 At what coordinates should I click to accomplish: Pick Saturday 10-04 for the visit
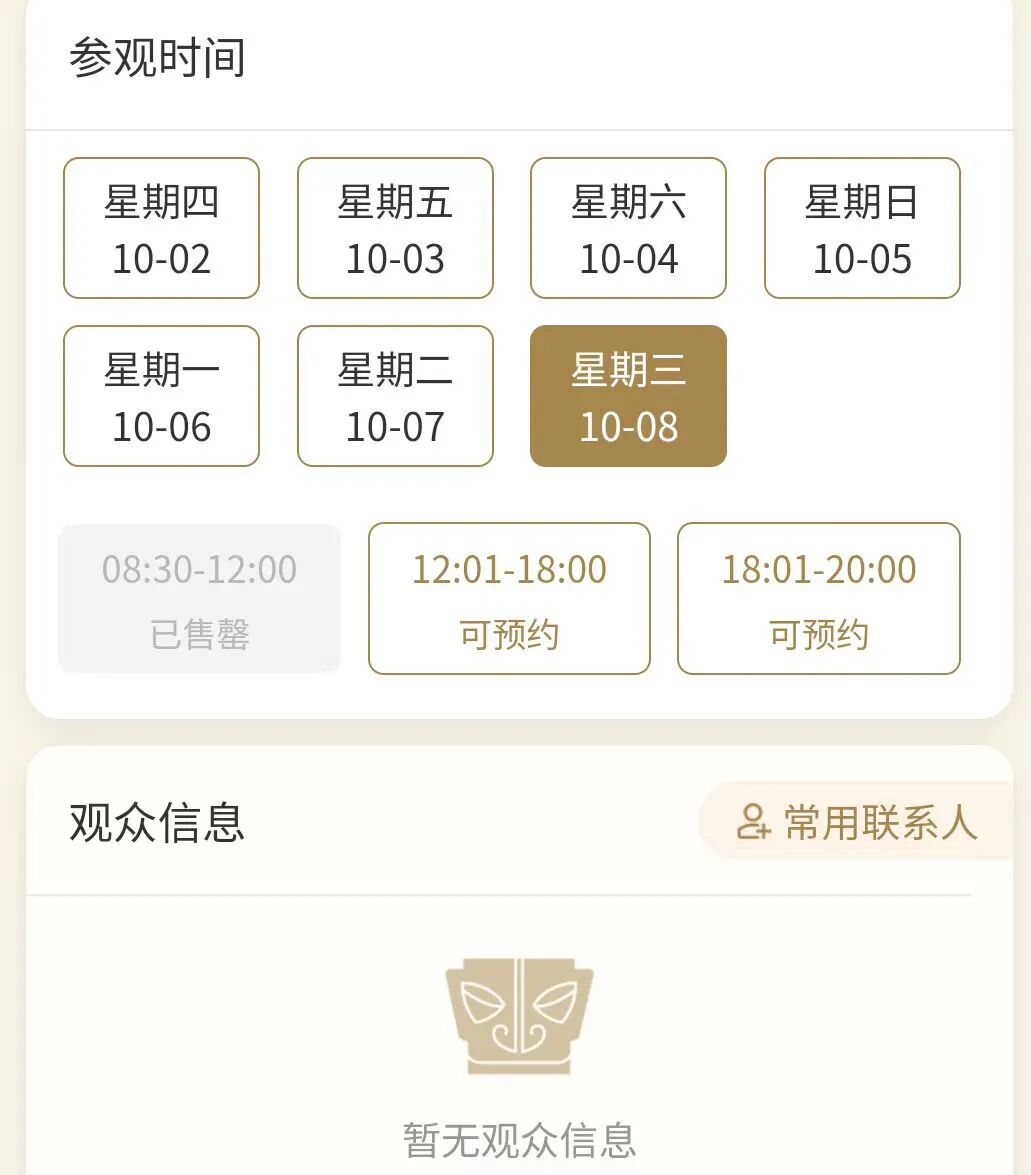628,228
